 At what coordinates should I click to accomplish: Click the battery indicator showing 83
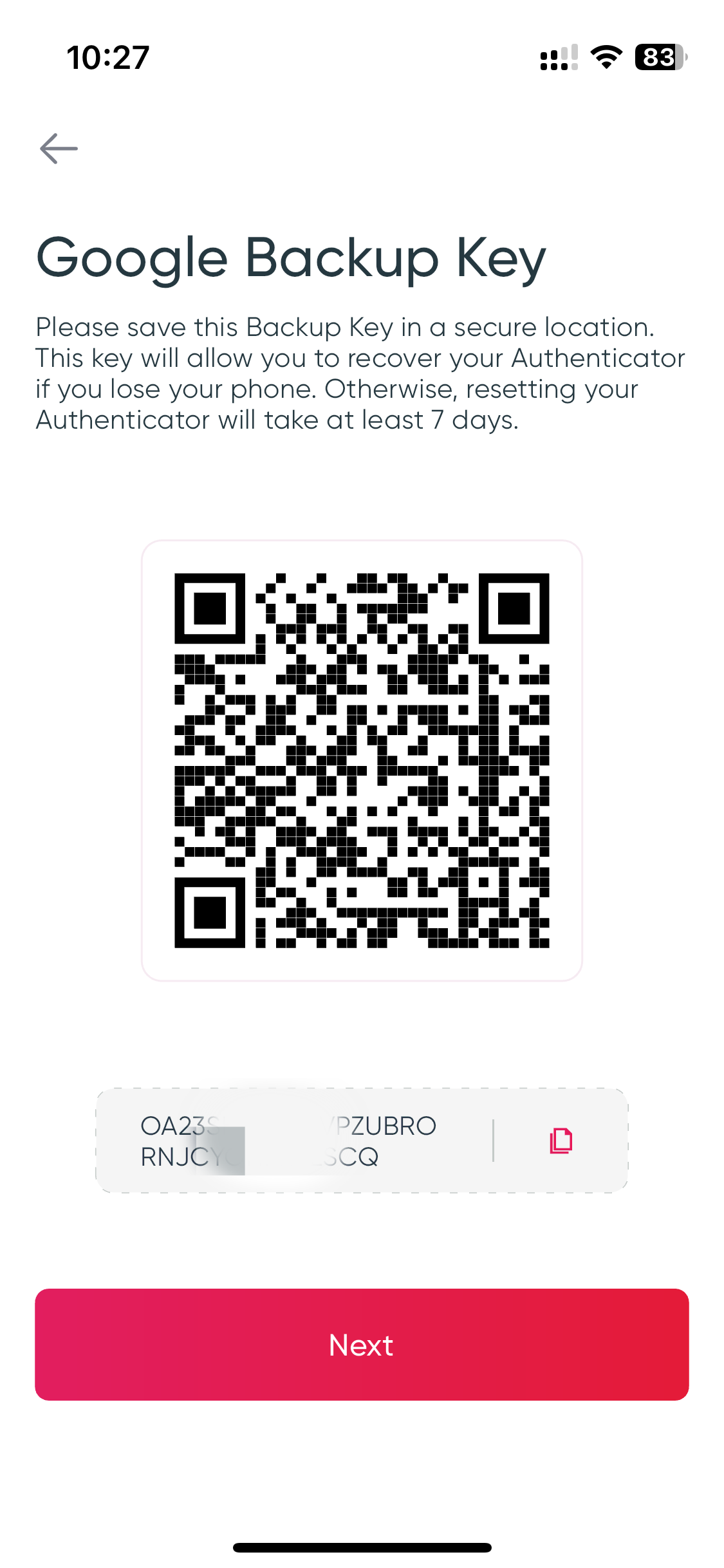click(x=657, y=58)
